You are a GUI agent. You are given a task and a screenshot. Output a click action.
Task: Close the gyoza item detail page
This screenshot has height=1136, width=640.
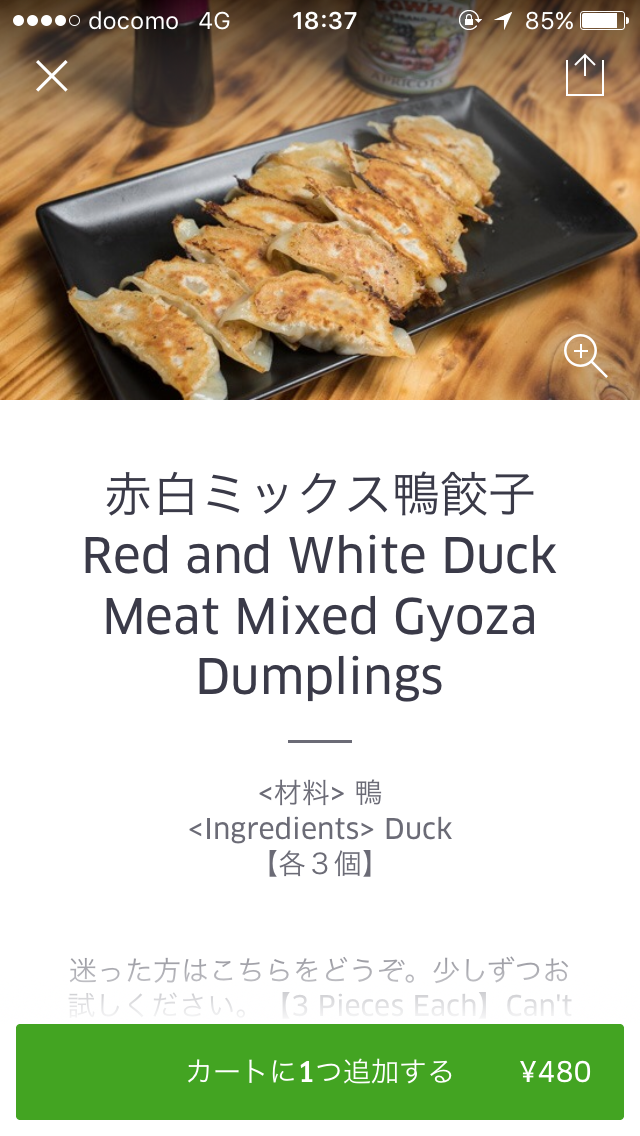click(x=52, y=76)
